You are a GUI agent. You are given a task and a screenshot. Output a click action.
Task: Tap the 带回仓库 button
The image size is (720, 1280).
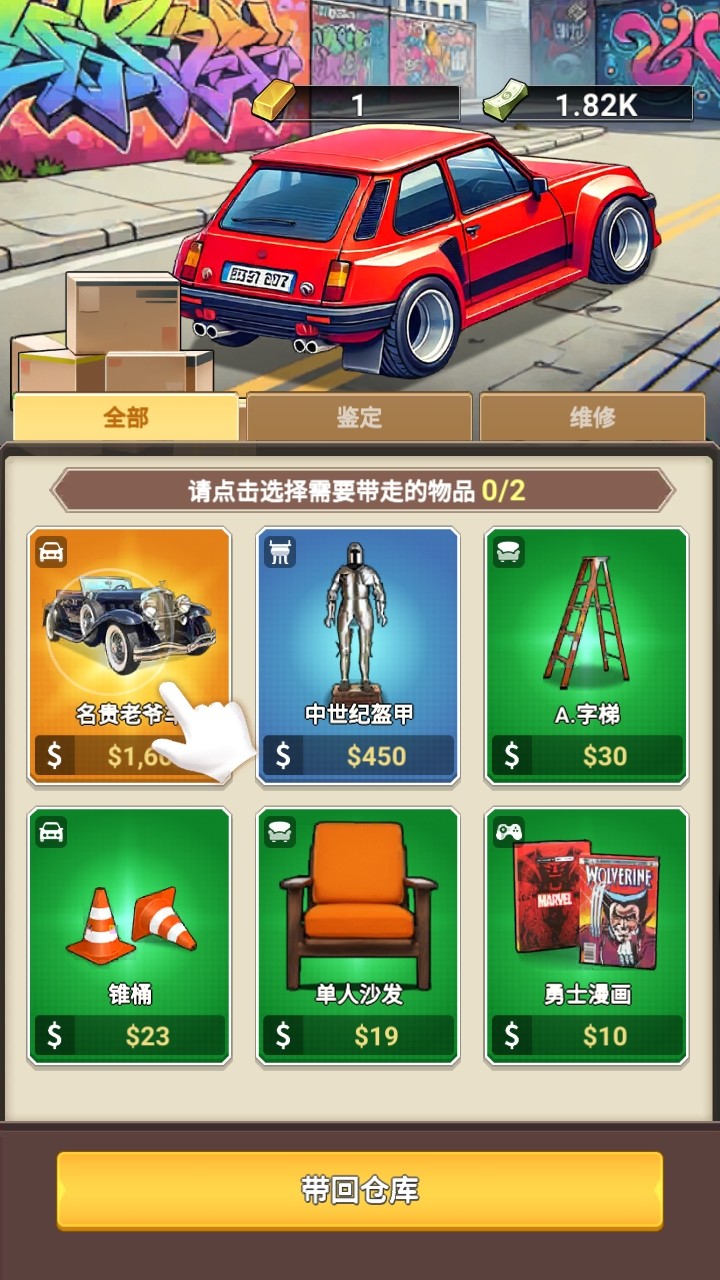tap(359, 1190)
